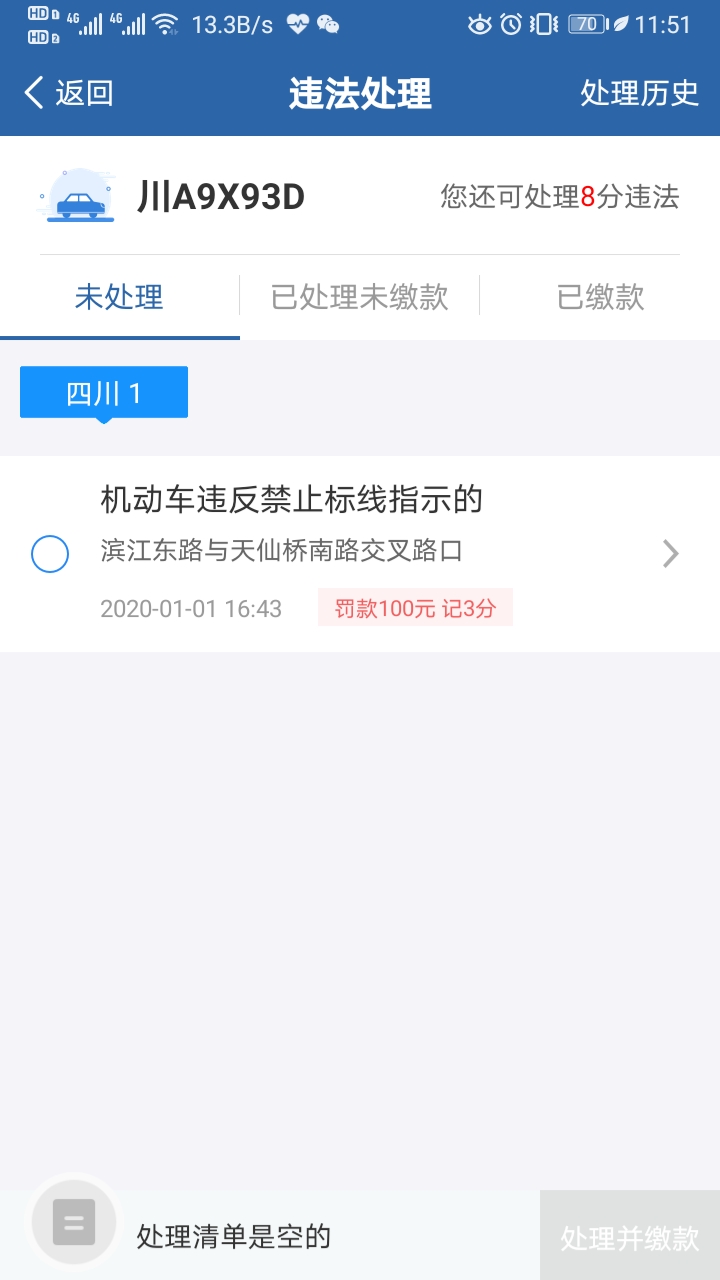Open the processing list icon at the bottom

[74, 1222]
